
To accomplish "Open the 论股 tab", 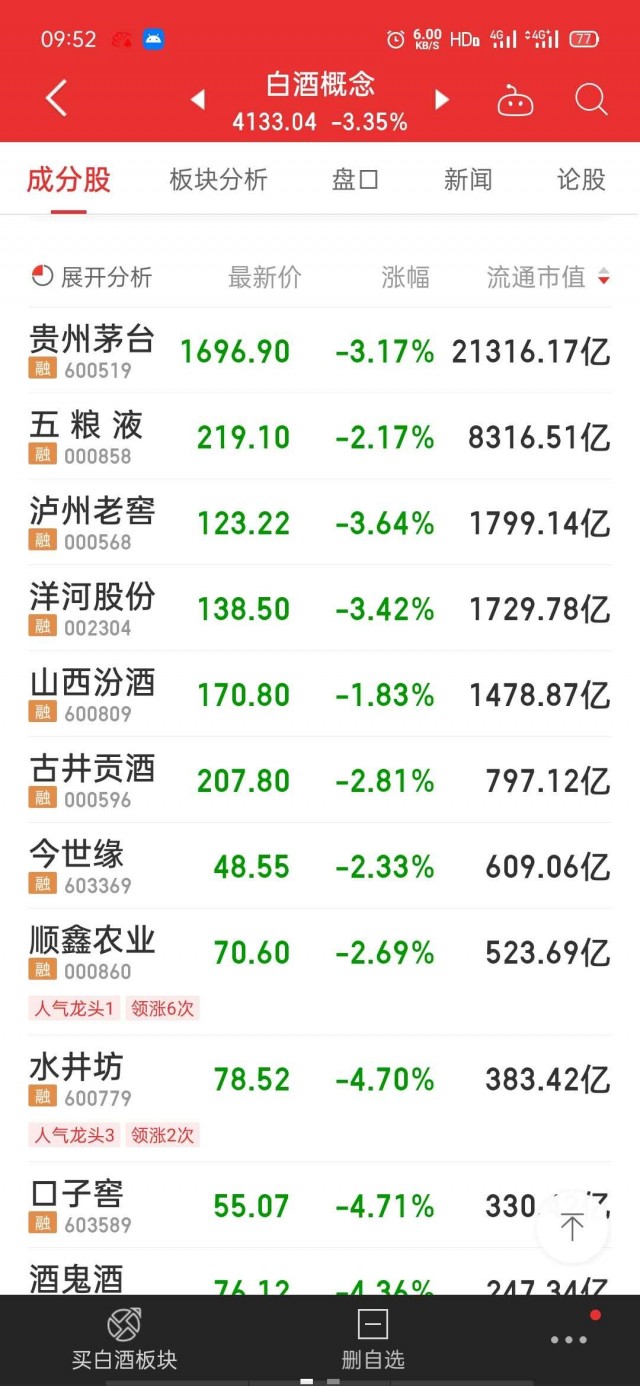I will point(582,180).
